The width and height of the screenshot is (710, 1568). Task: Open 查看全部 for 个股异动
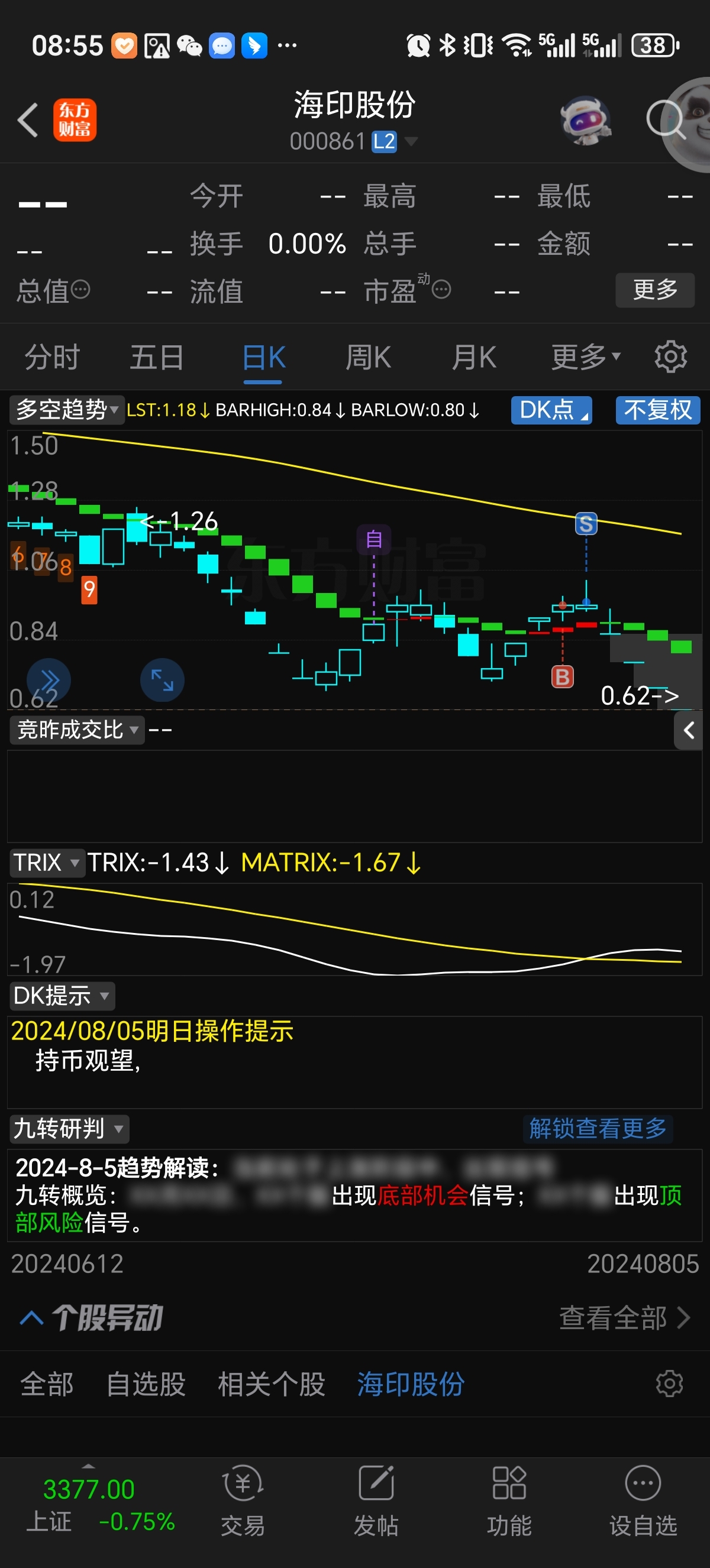[624, 1318]
